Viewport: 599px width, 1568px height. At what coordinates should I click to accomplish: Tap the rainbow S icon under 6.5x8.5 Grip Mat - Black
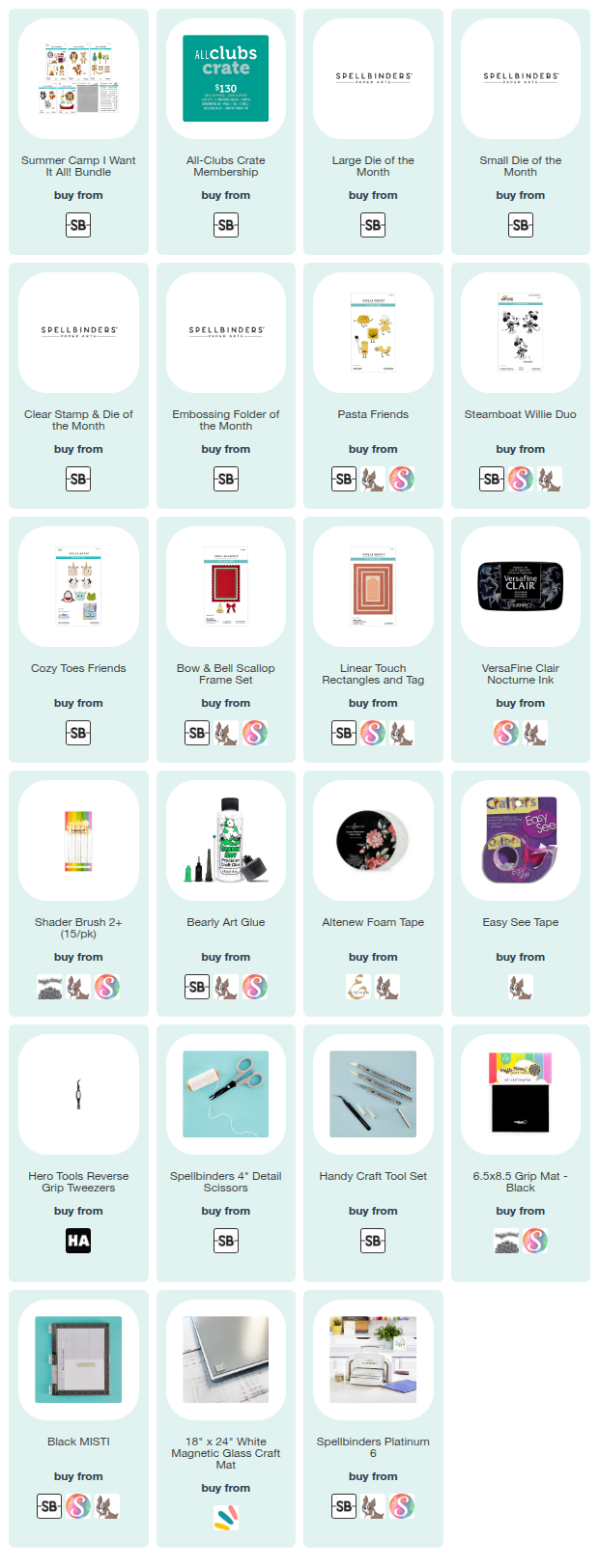coord(535,1241)
